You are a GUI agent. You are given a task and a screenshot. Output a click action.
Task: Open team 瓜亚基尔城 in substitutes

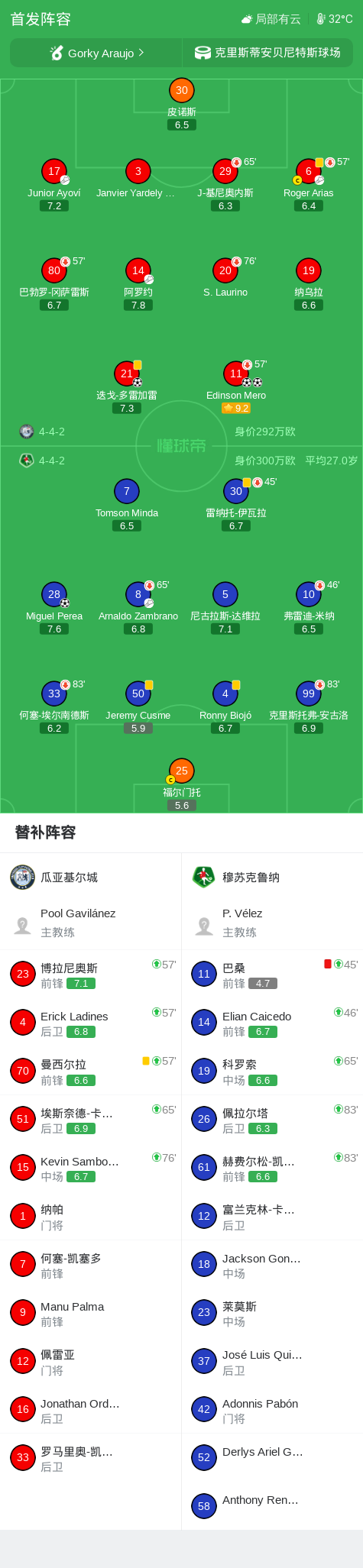91,877
